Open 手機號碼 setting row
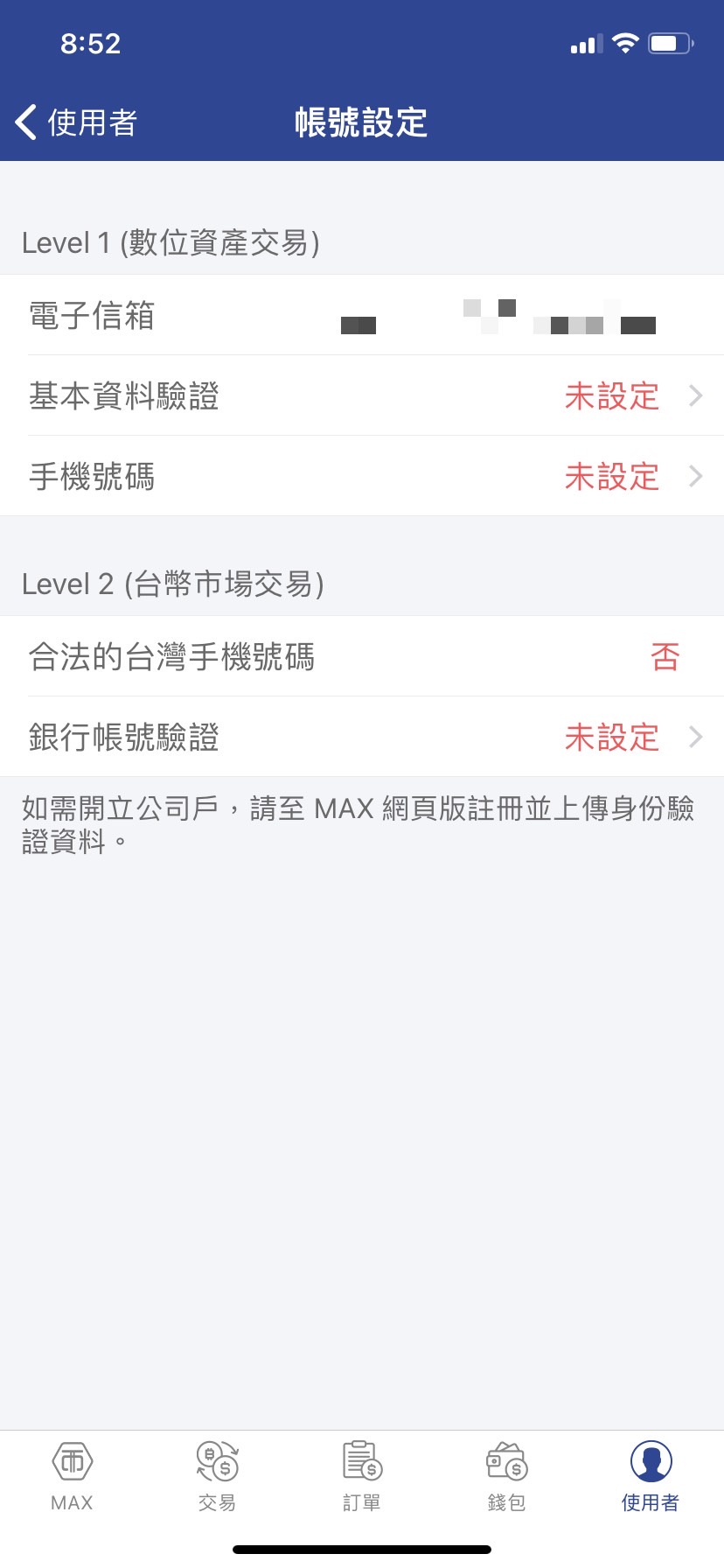 tap(362, 476)
